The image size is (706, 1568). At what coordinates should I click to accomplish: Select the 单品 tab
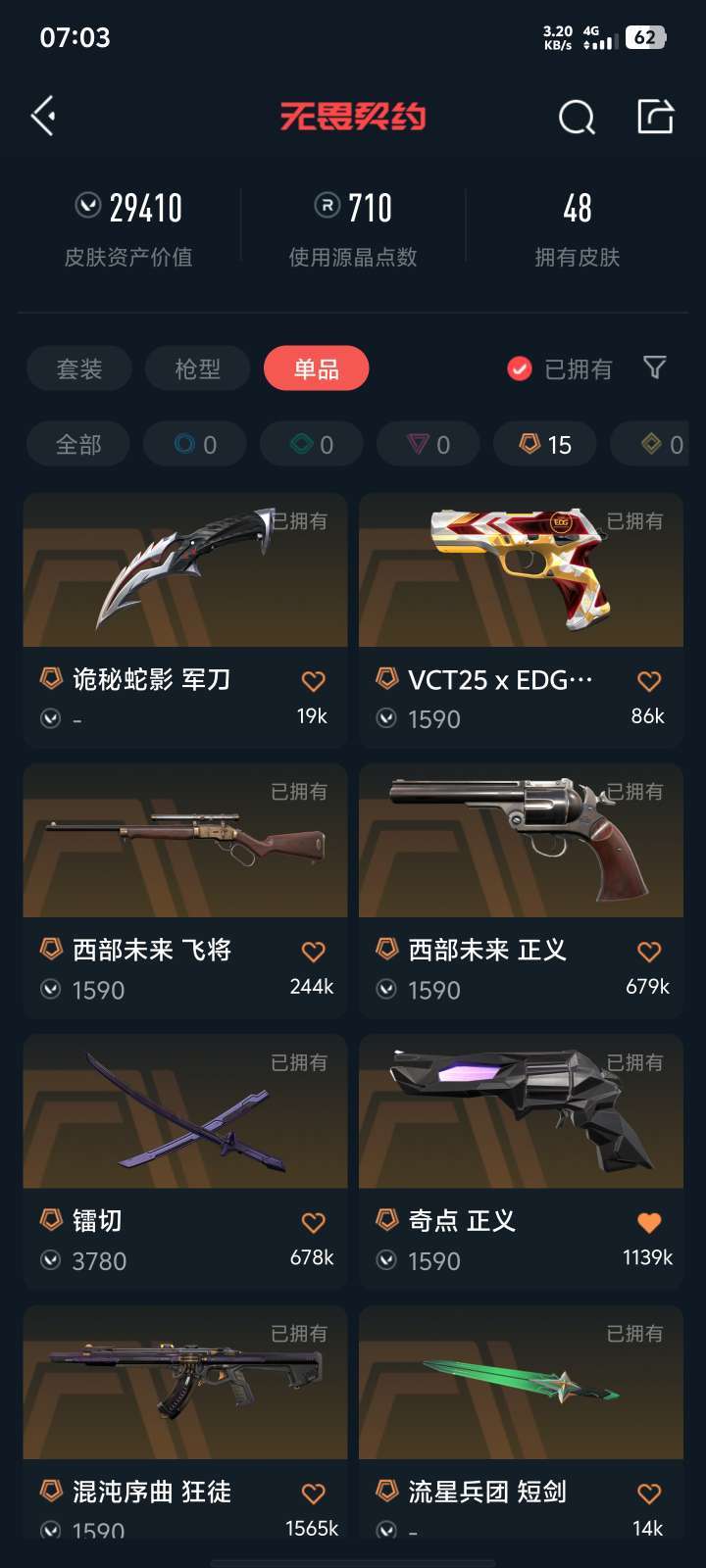point(317,368)
